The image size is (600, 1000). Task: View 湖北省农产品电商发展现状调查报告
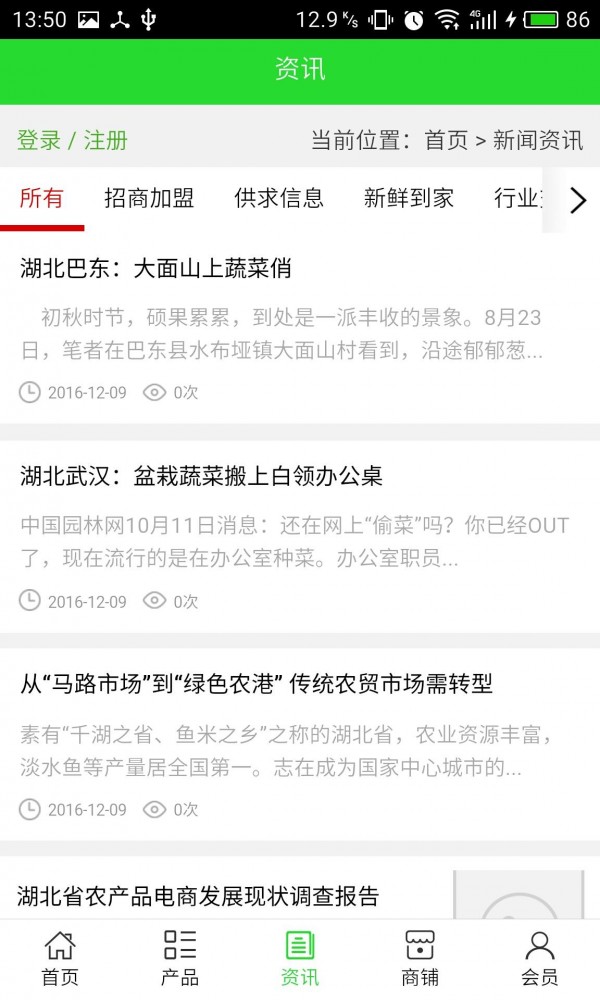(200, 896)
